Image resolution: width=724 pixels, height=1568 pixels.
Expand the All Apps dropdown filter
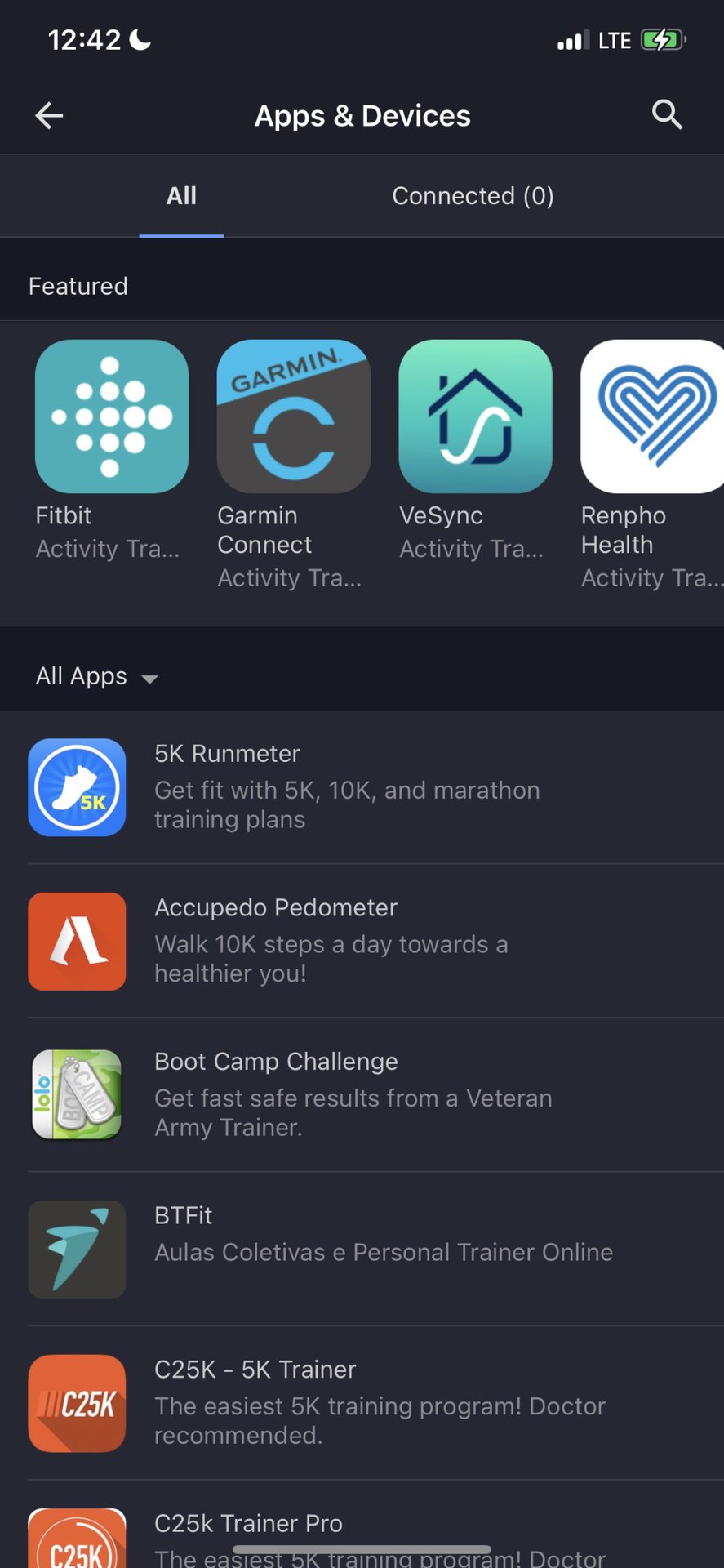coord(96,676)
